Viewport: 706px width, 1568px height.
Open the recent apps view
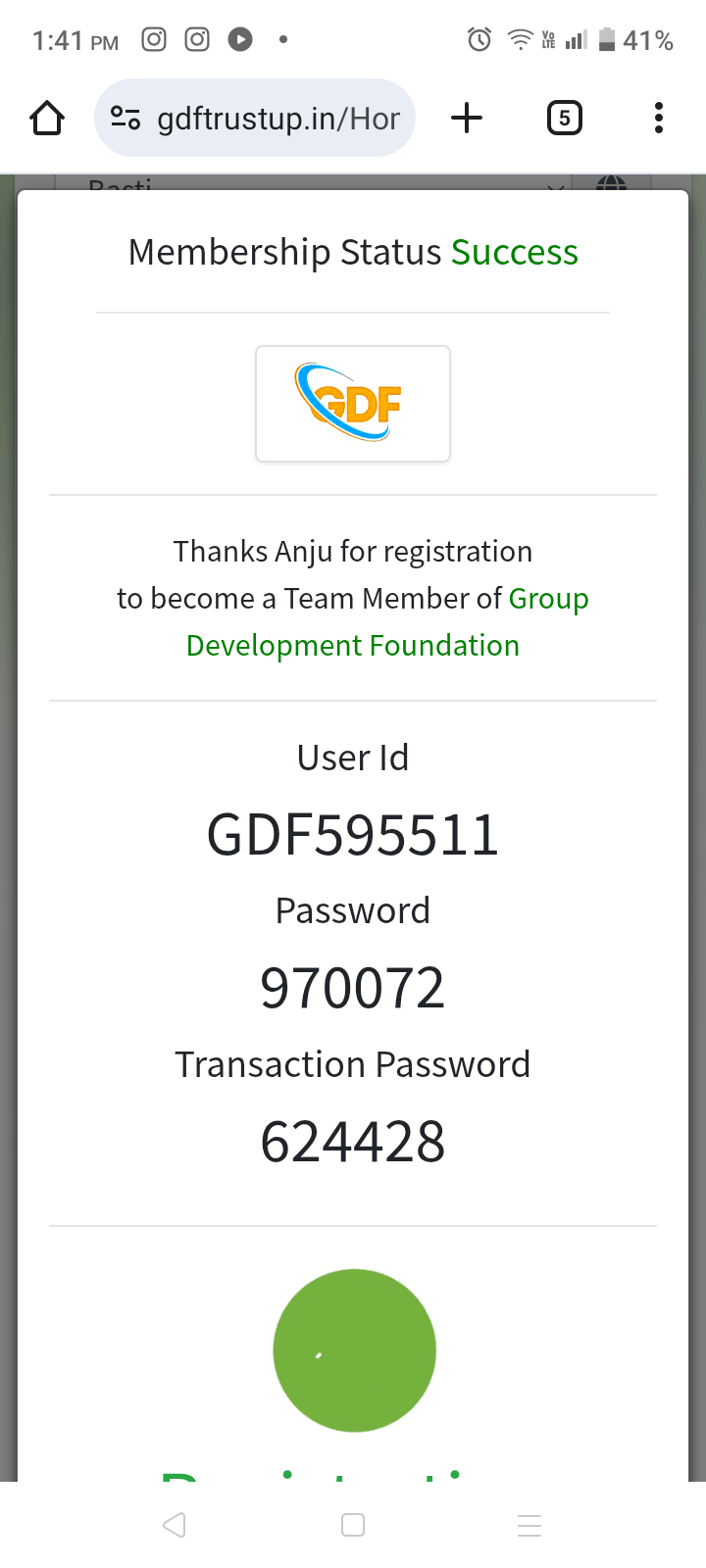(x=529, y=1525)
